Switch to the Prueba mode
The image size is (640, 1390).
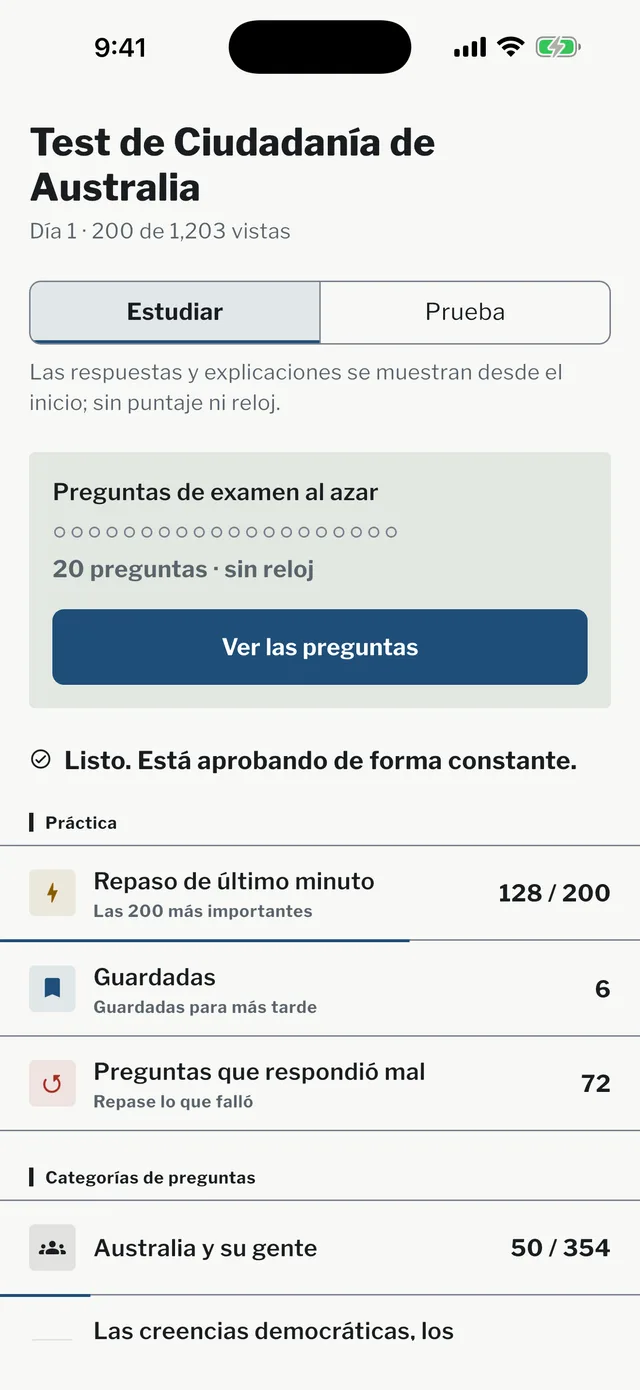(465, 312)
